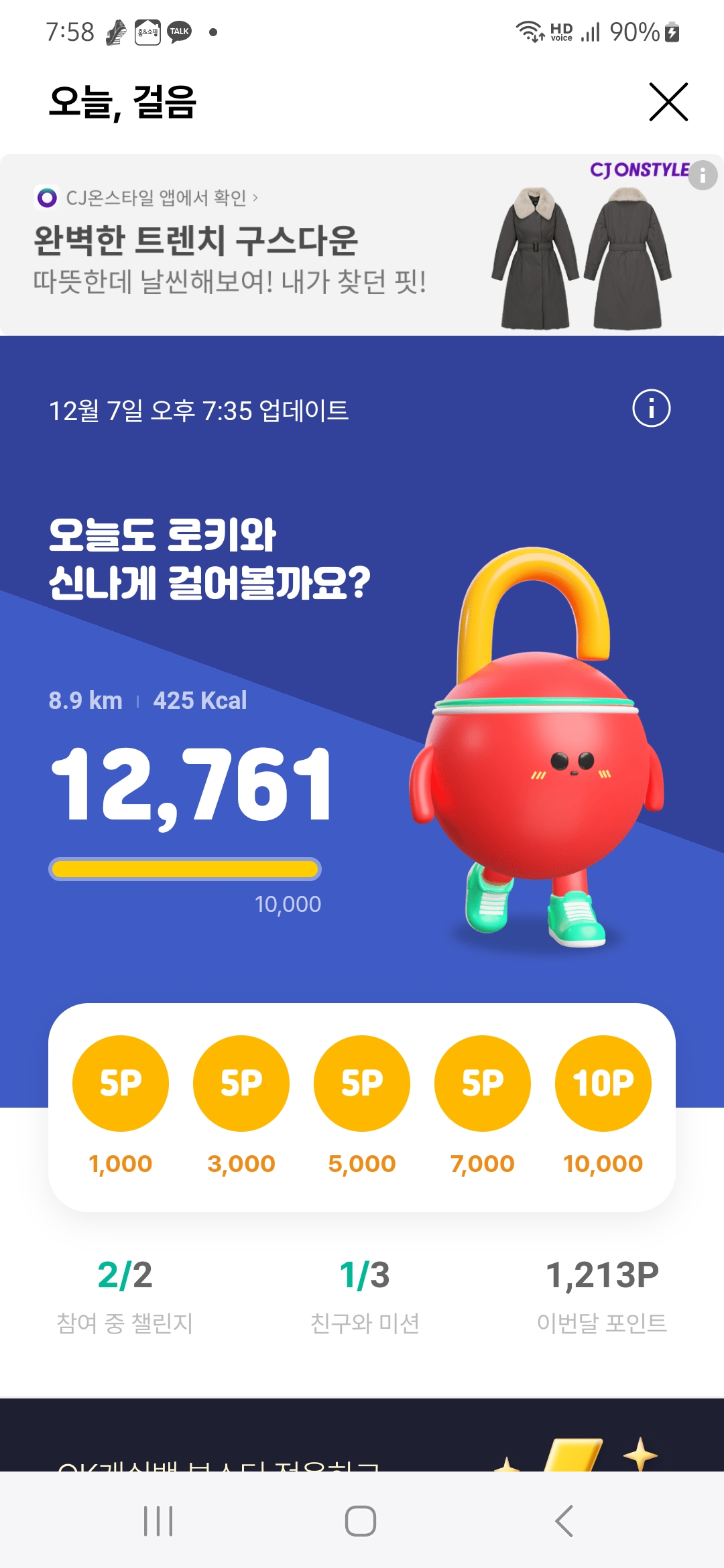Go back using system back button

point(564,1521)
